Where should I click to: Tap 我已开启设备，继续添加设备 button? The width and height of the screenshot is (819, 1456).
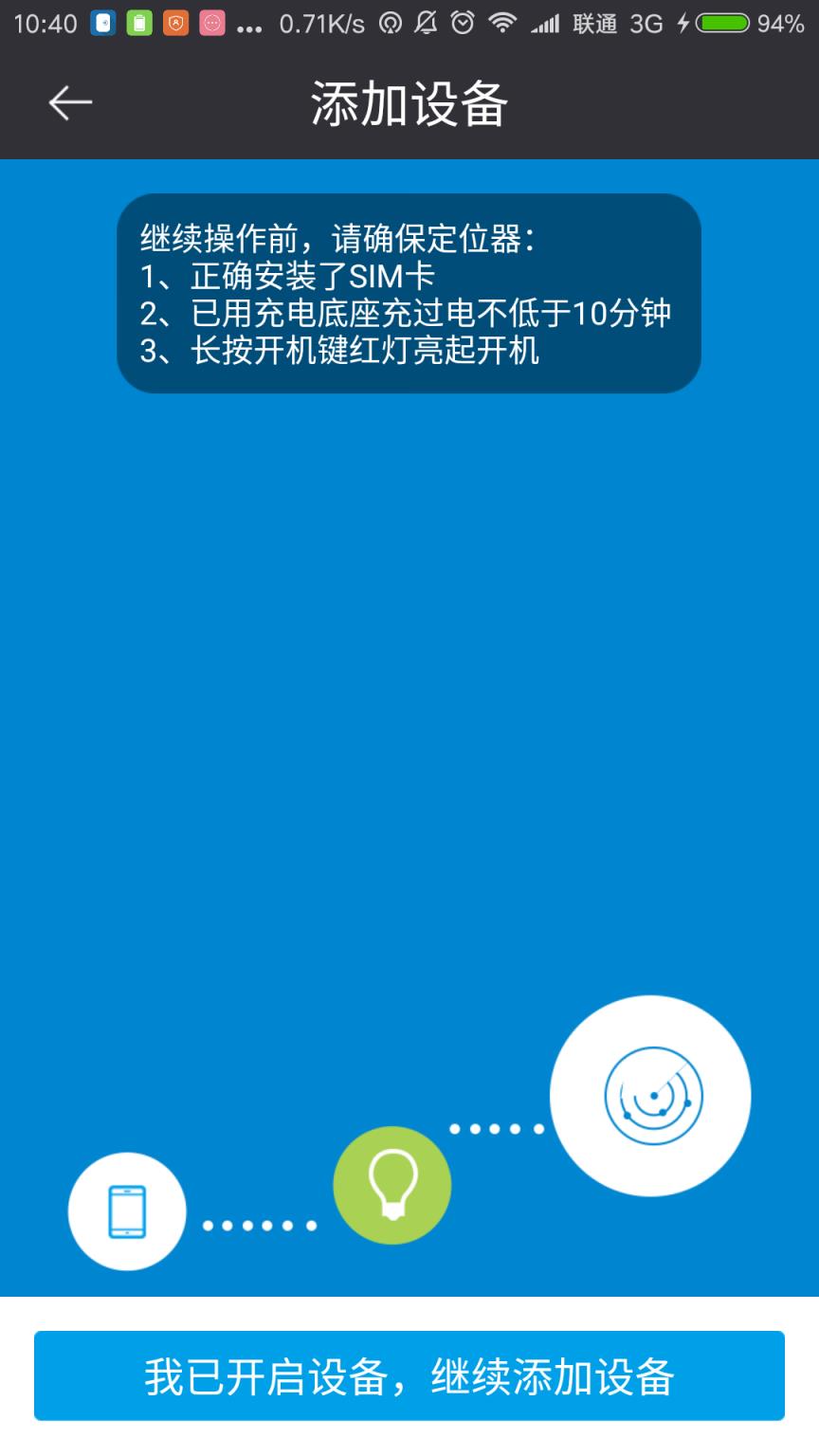(x=409, y=1375)
